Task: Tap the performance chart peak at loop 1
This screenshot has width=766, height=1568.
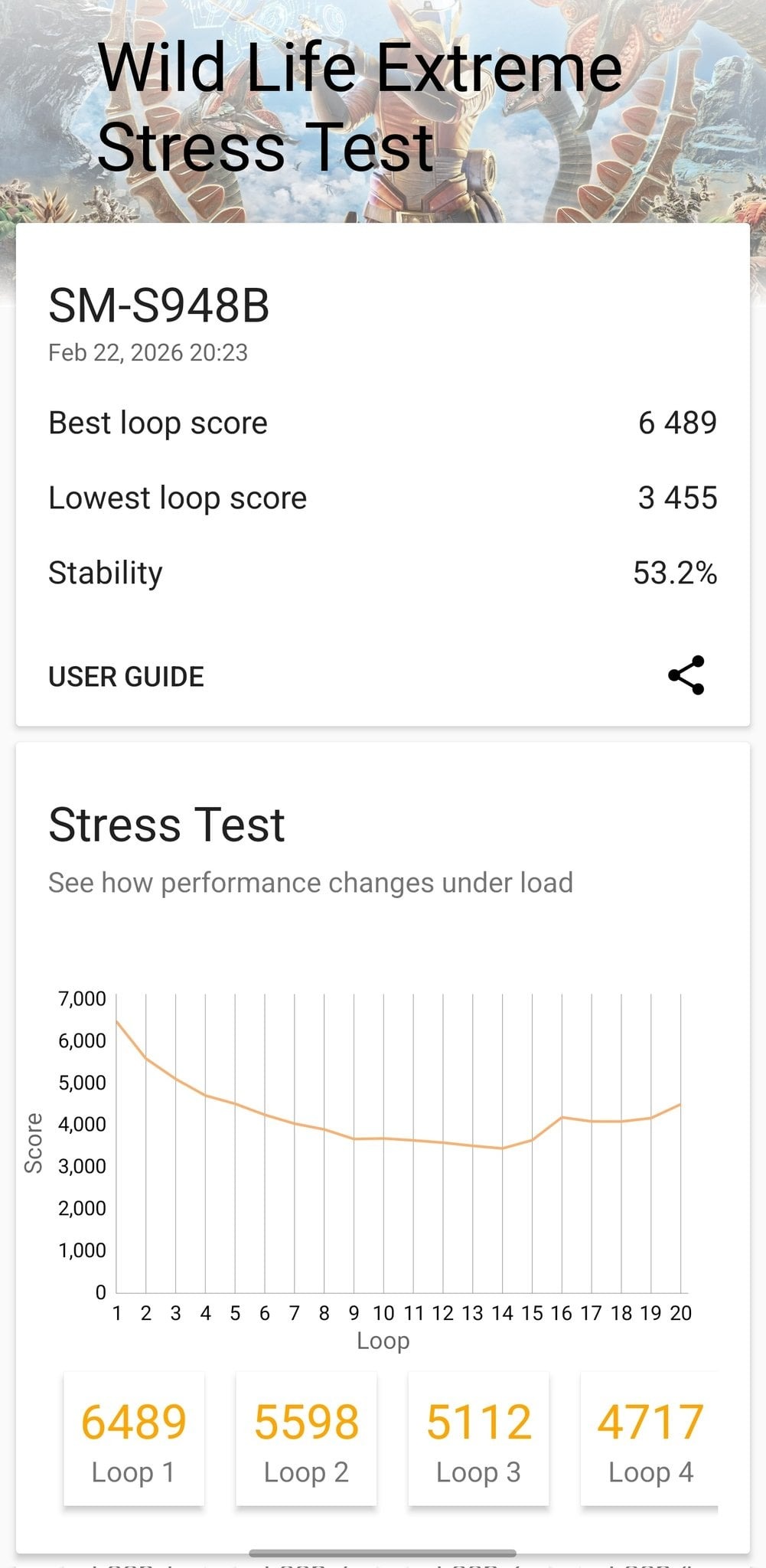Action: (118, 1021)
